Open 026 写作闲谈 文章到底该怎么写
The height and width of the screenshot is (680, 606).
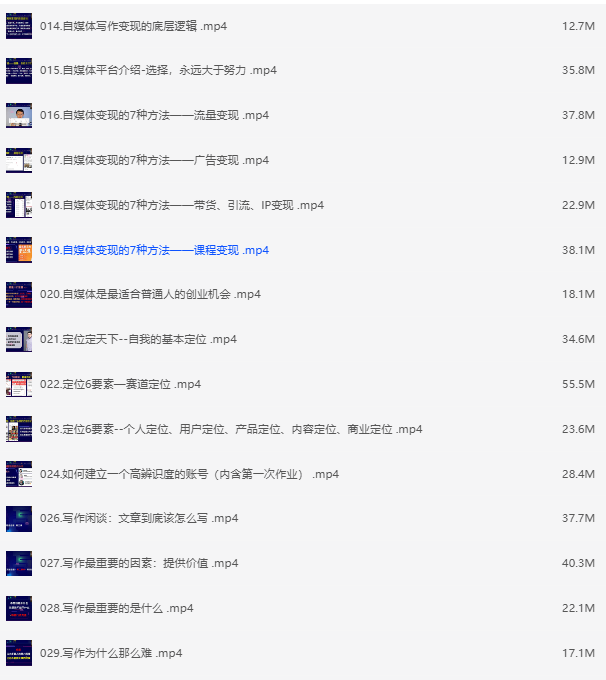pos(138,518)
